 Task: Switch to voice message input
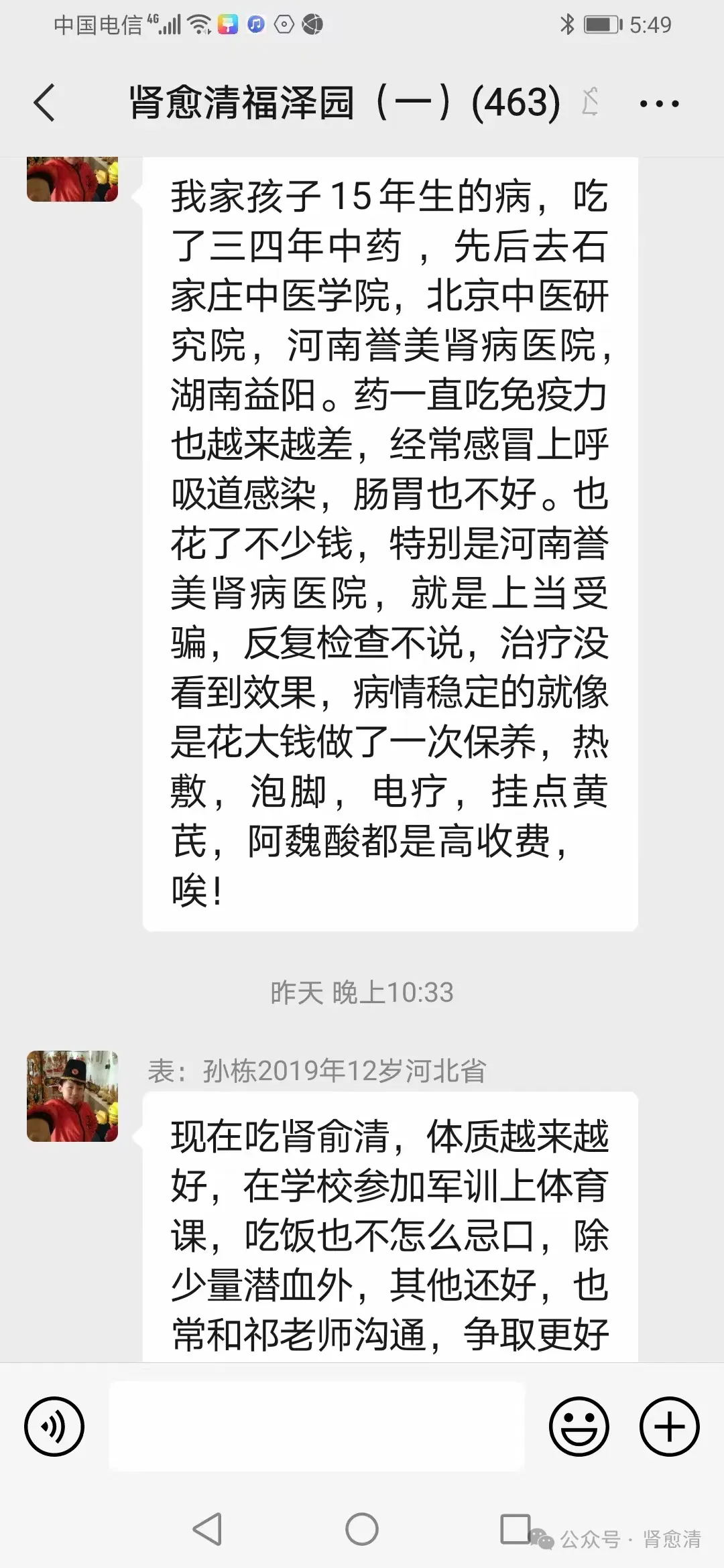pos(54,1426)
